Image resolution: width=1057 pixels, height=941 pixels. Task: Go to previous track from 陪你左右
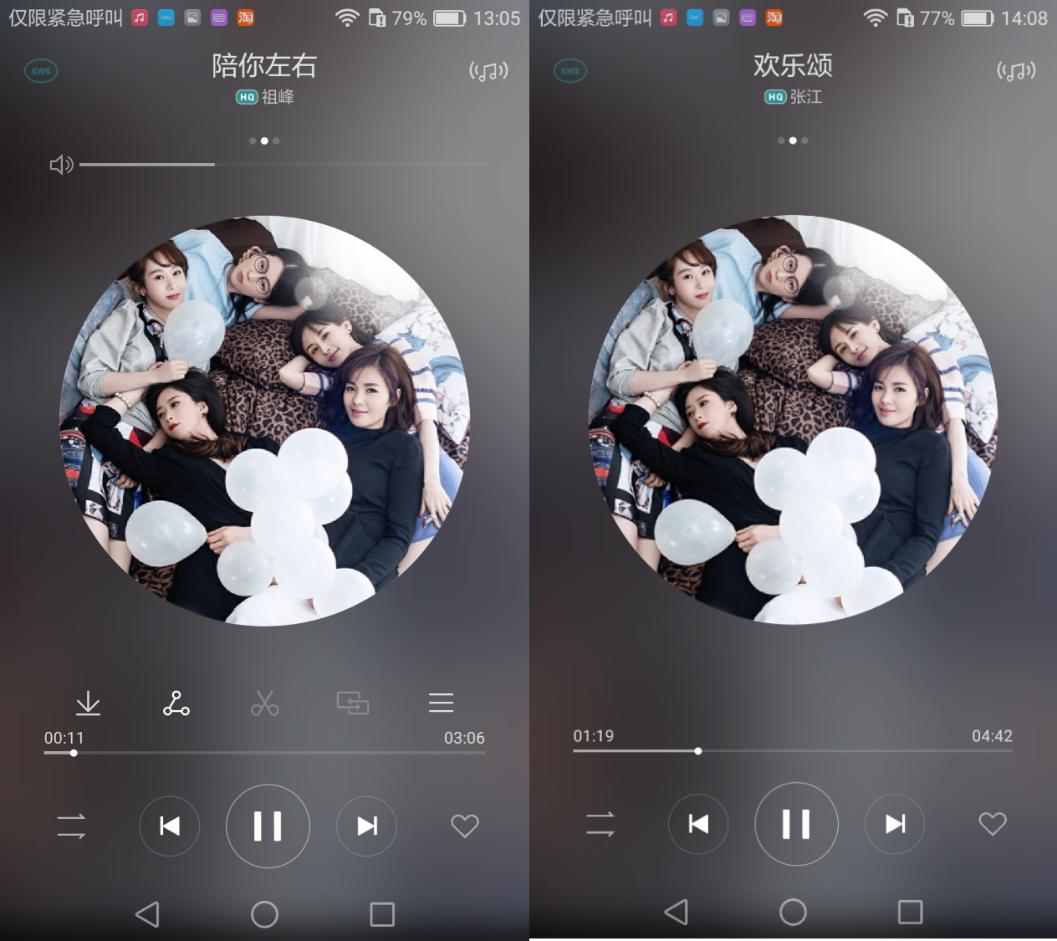(x=169, y=826)
